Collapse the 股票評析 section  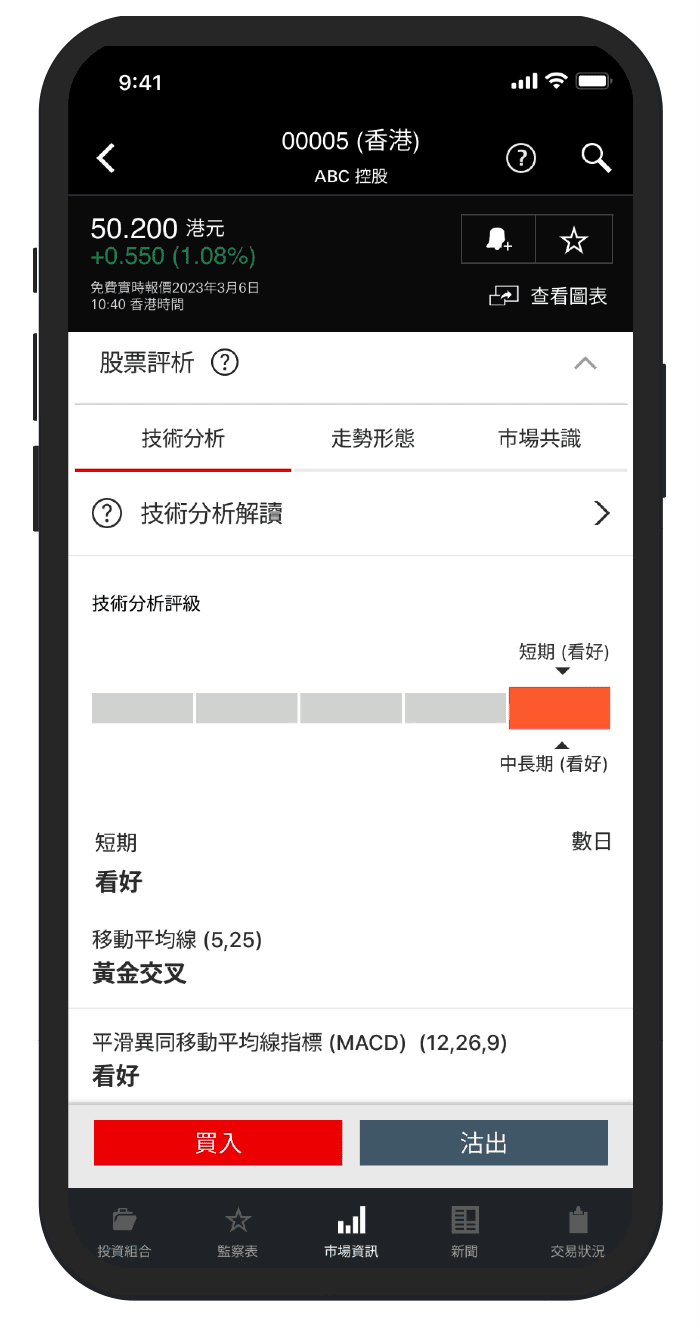point(585,363)
